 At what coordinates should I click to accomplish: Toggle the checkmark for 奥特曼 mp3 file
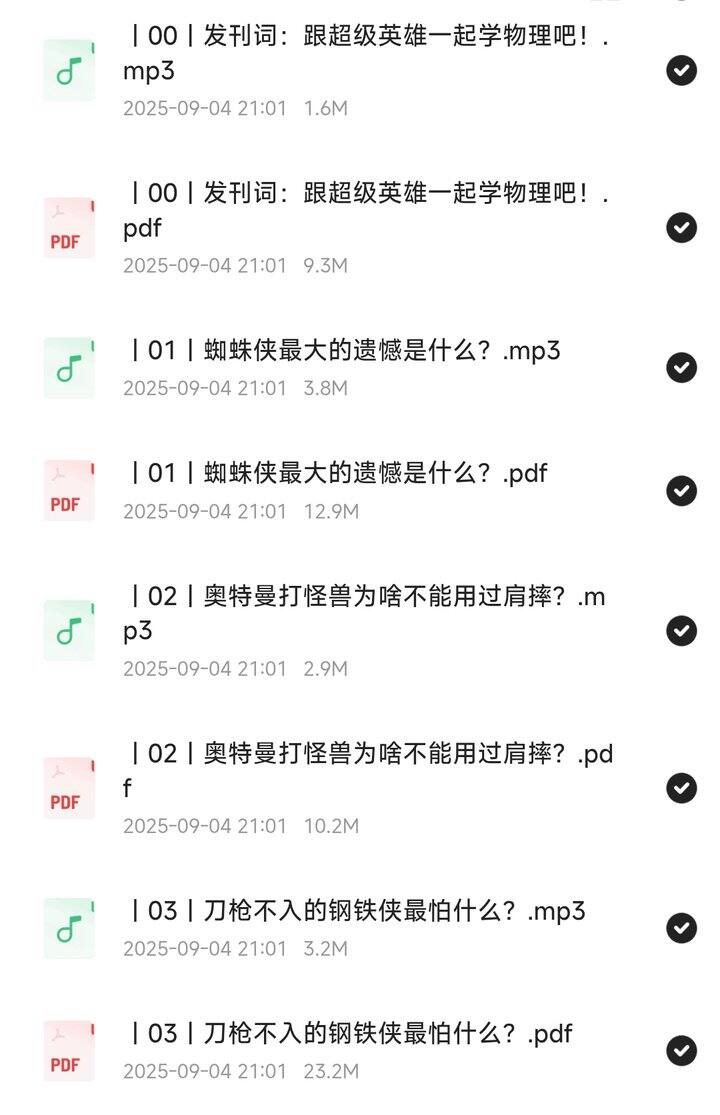coord(681,631)
